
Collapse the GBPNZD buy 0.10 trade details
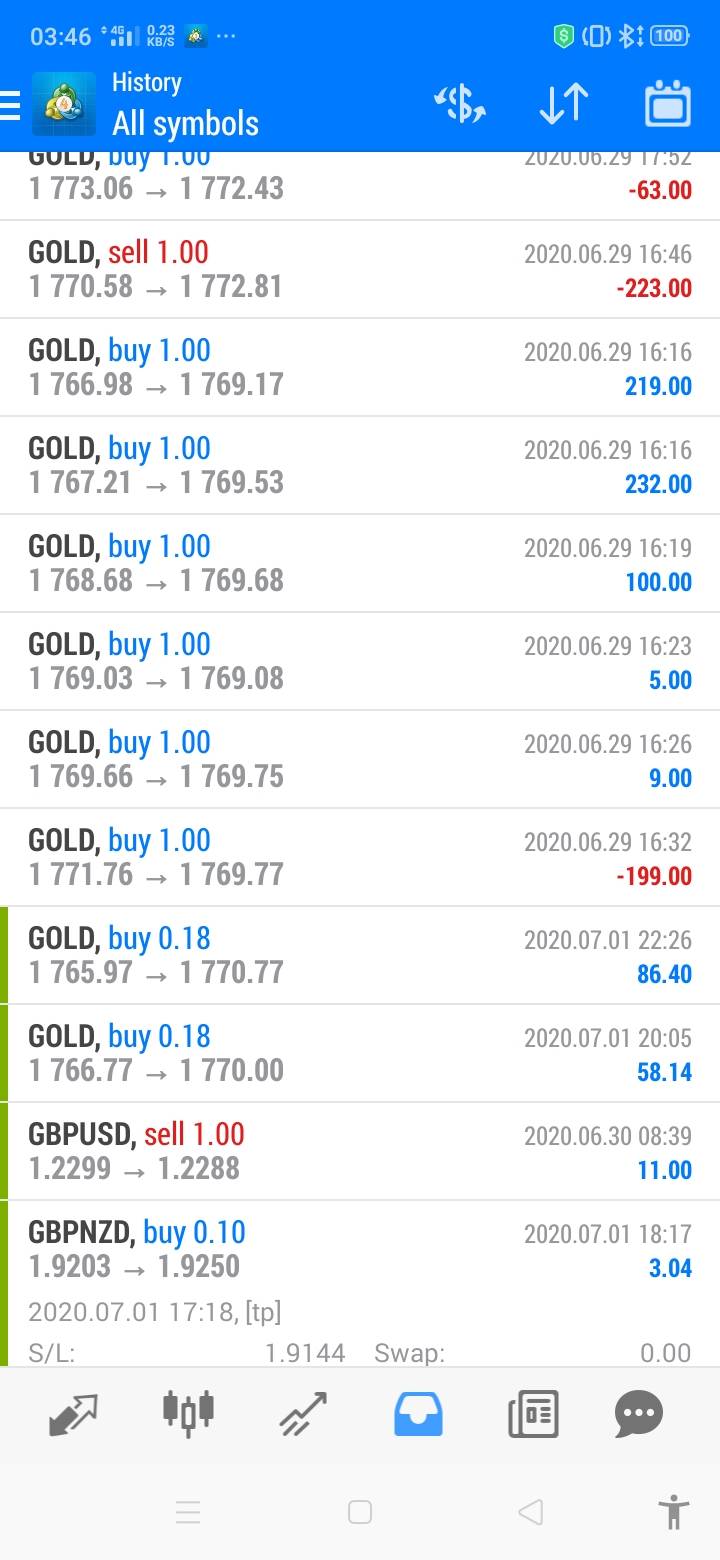(360, 1250)
